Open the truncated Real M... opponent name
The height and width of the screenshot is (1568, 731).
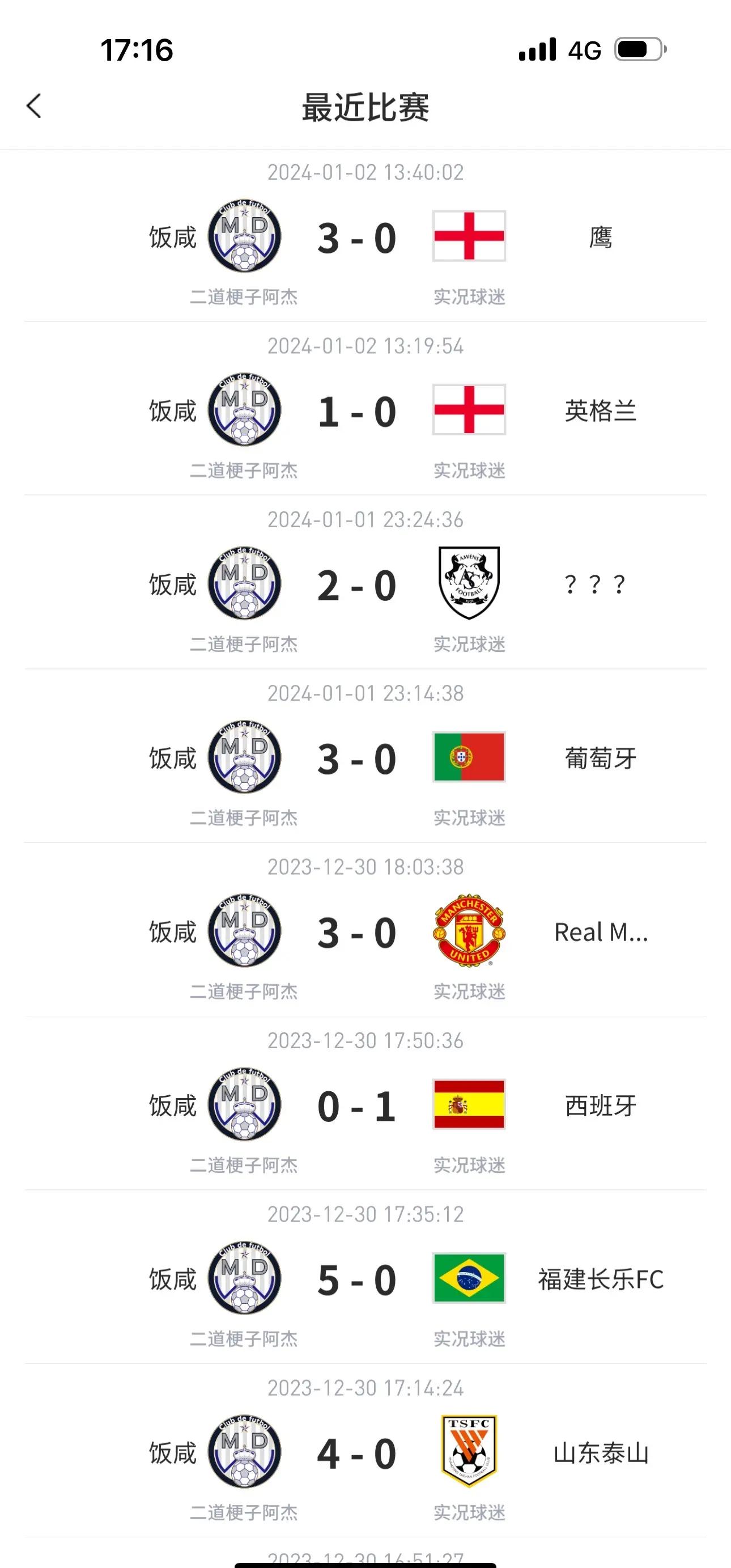click(601, 933)
